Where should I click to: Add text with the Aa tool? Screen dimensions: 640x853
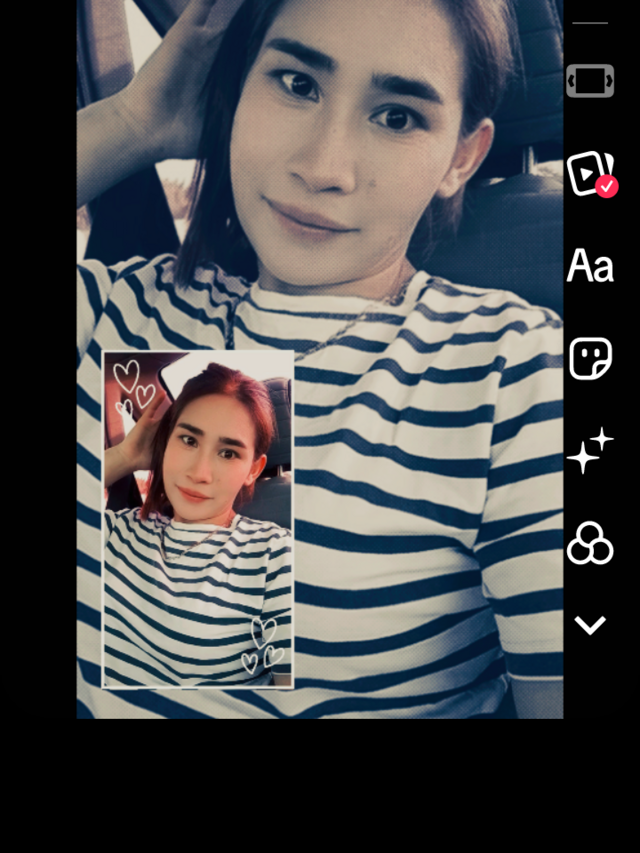(590, 266)
